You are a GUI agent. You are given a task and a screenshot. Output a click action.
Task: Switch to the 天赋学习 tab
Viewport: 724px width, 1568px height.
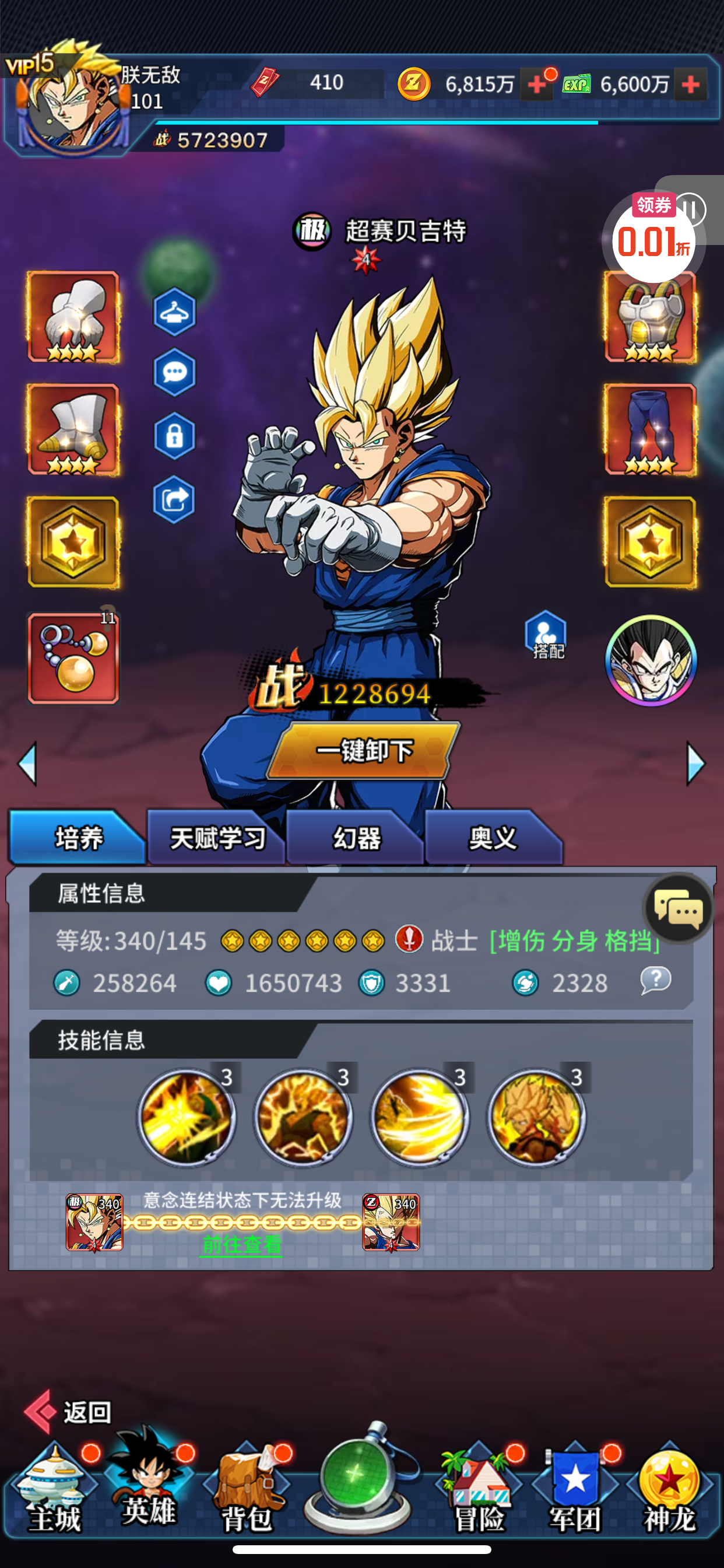217,838
